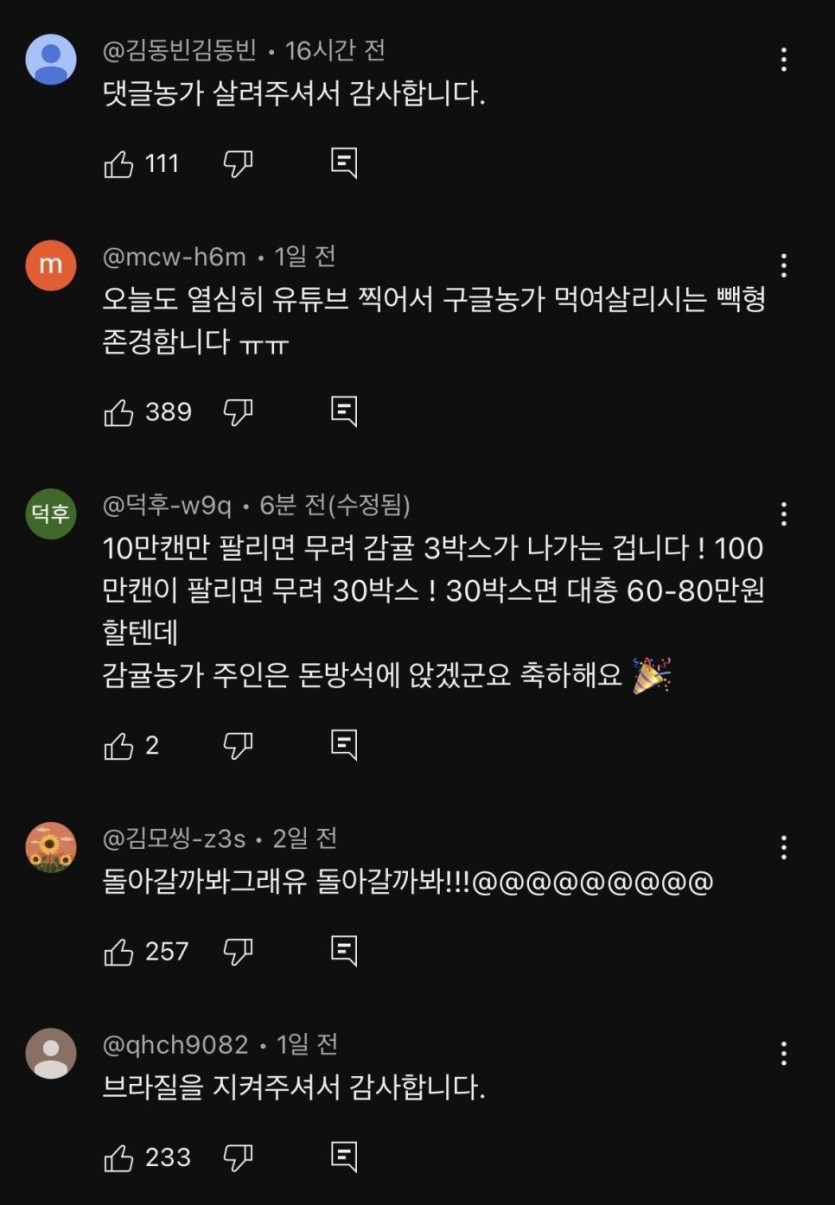The image size is (835, 1205).
Task: Open @mcw-h6m's profile avatar
Action: (50, 265)
